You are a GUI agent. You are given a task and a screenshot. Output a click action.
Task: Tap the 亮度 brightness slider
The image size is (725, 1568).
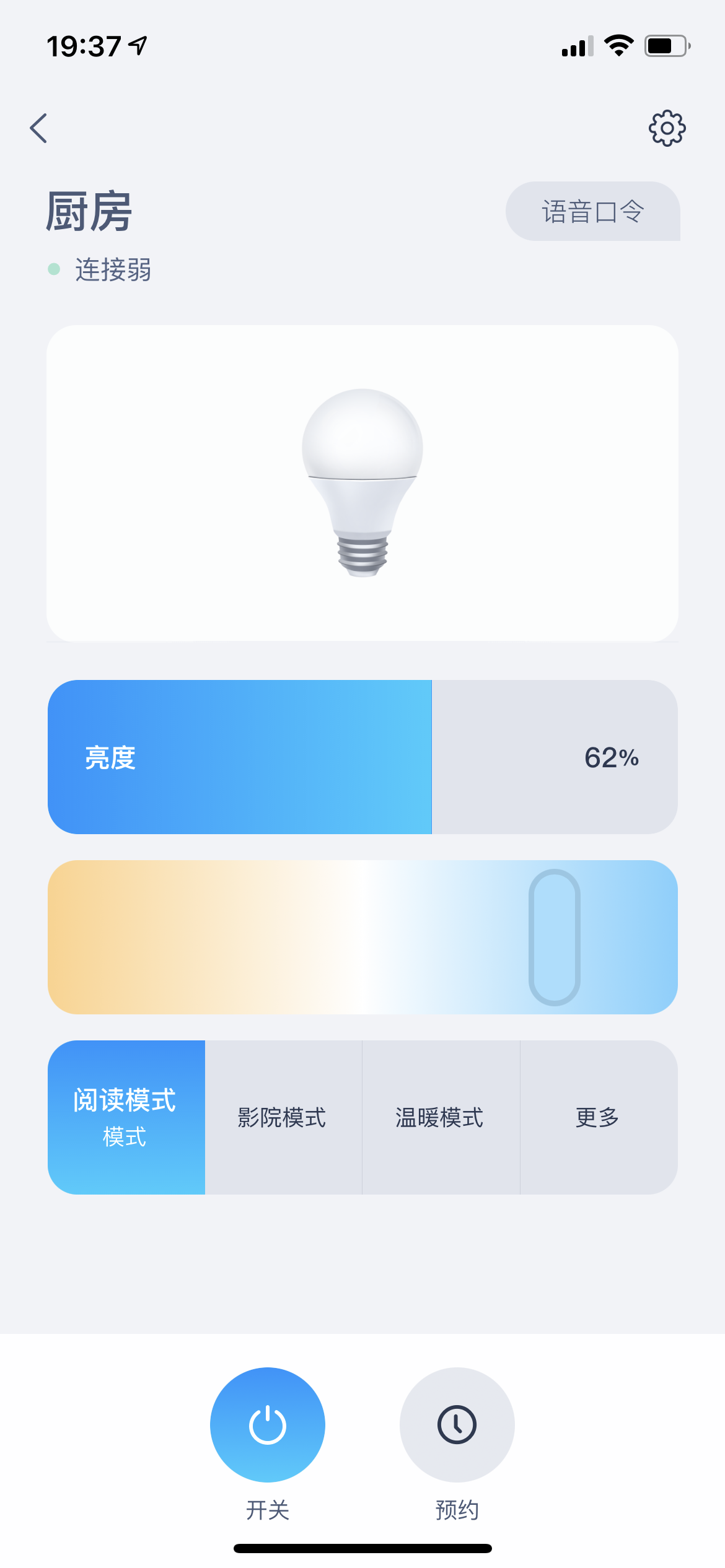[x=362, y=757]
